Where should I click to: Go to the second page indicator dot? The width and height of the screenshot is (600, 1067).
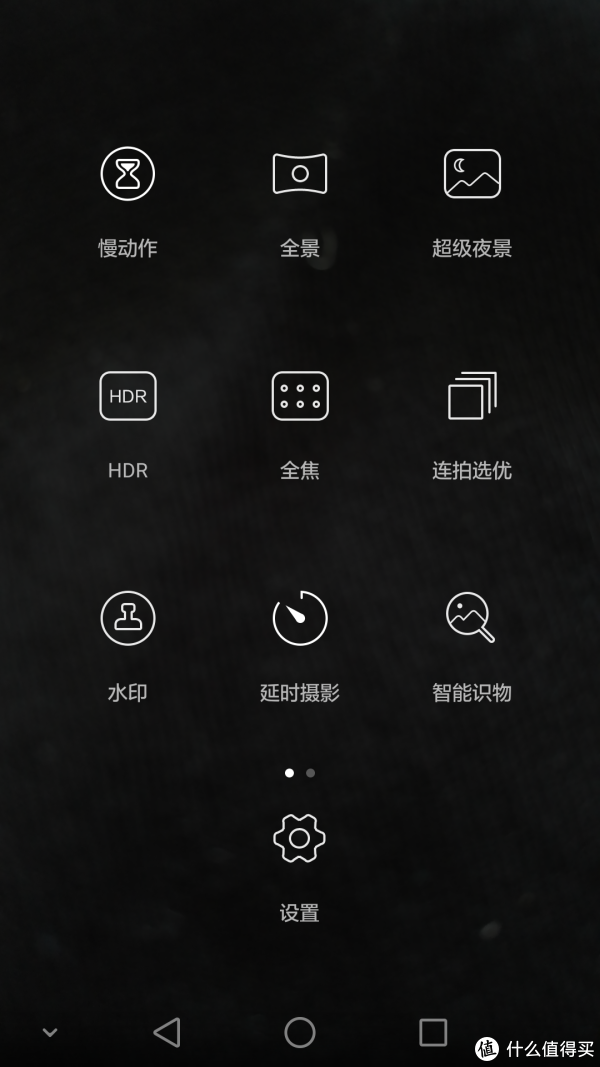[311, 773]
